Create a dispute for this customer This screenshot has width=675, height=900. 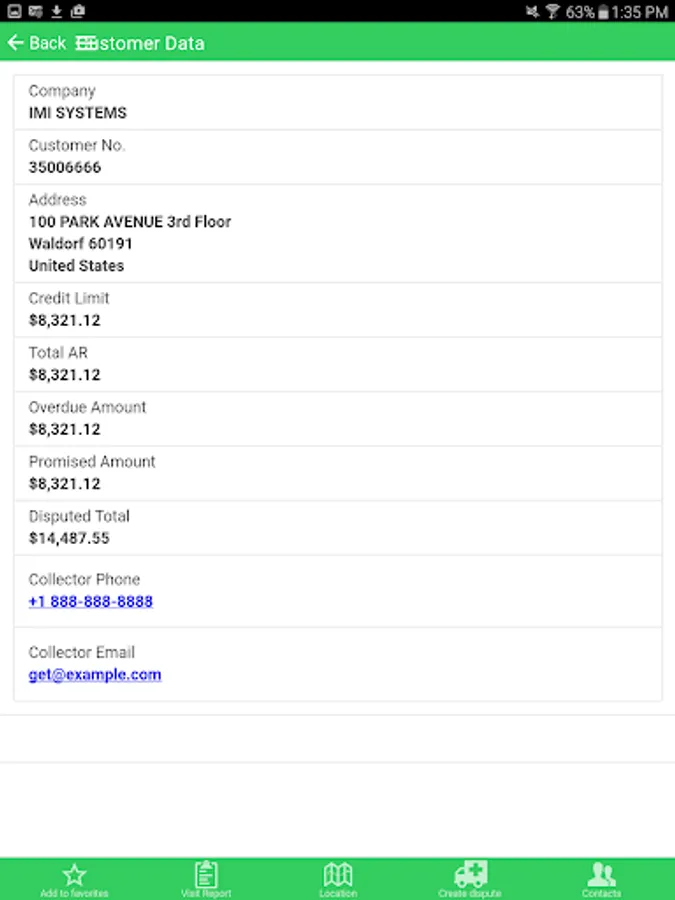[x=469, y=879]
